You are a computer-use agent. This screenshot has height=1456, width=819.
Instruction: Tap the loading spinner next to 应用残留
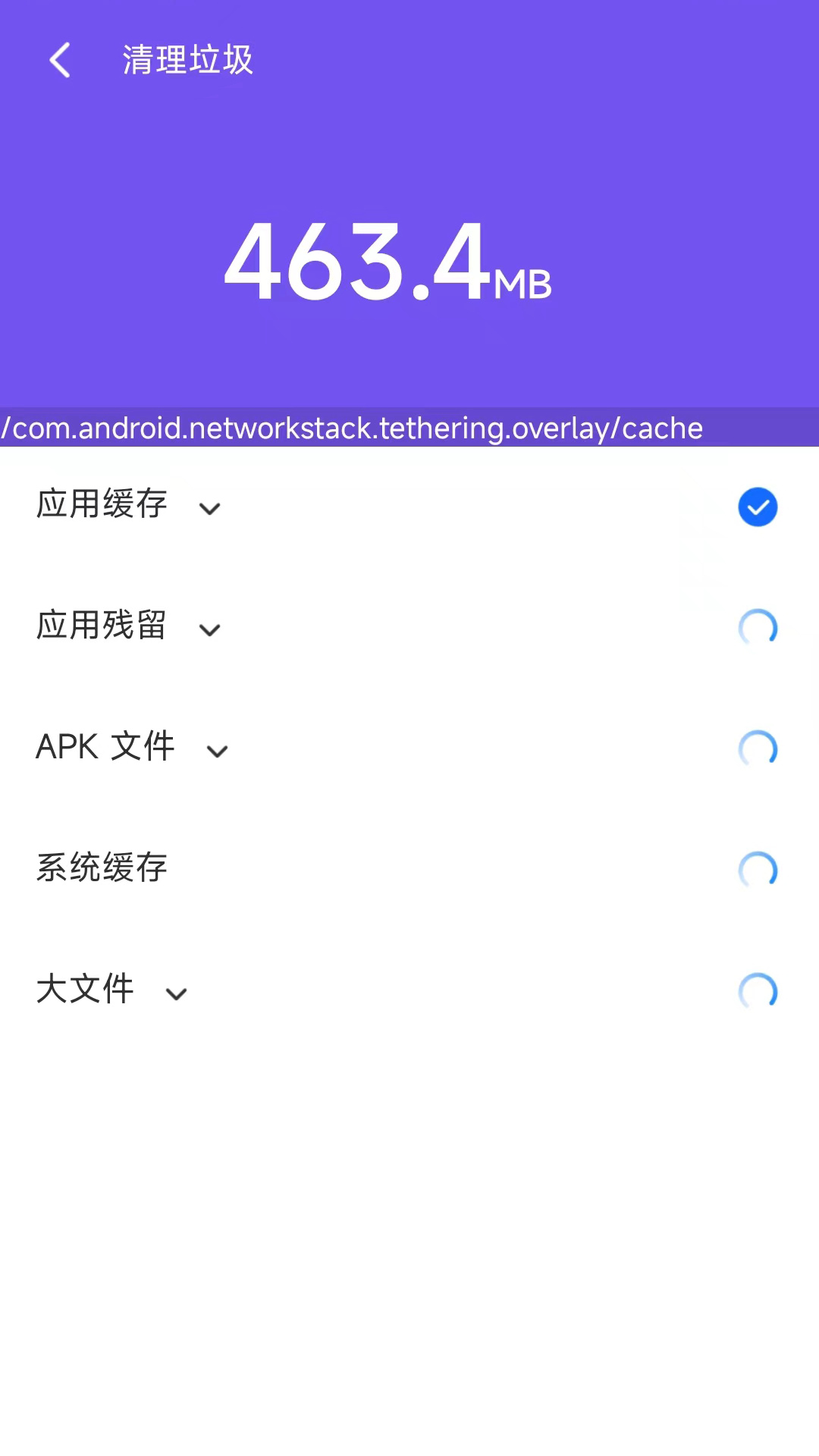758,628
